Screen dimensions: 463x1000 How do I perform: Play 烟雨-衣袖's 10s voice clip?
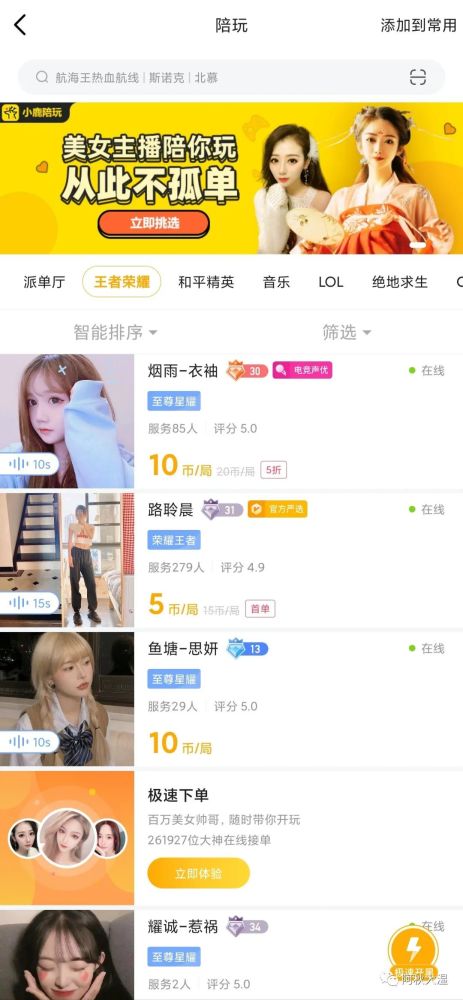[x=30, y=464]
